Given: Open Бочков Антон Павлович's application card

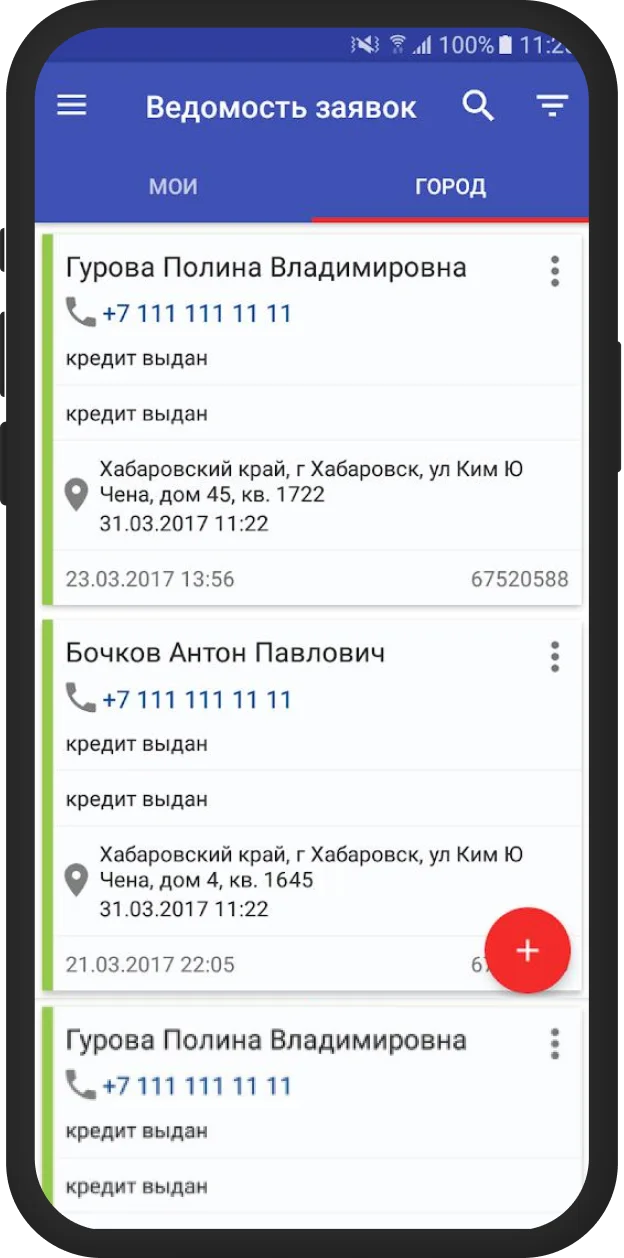Looking at the screenshot, I should (225, 654).
